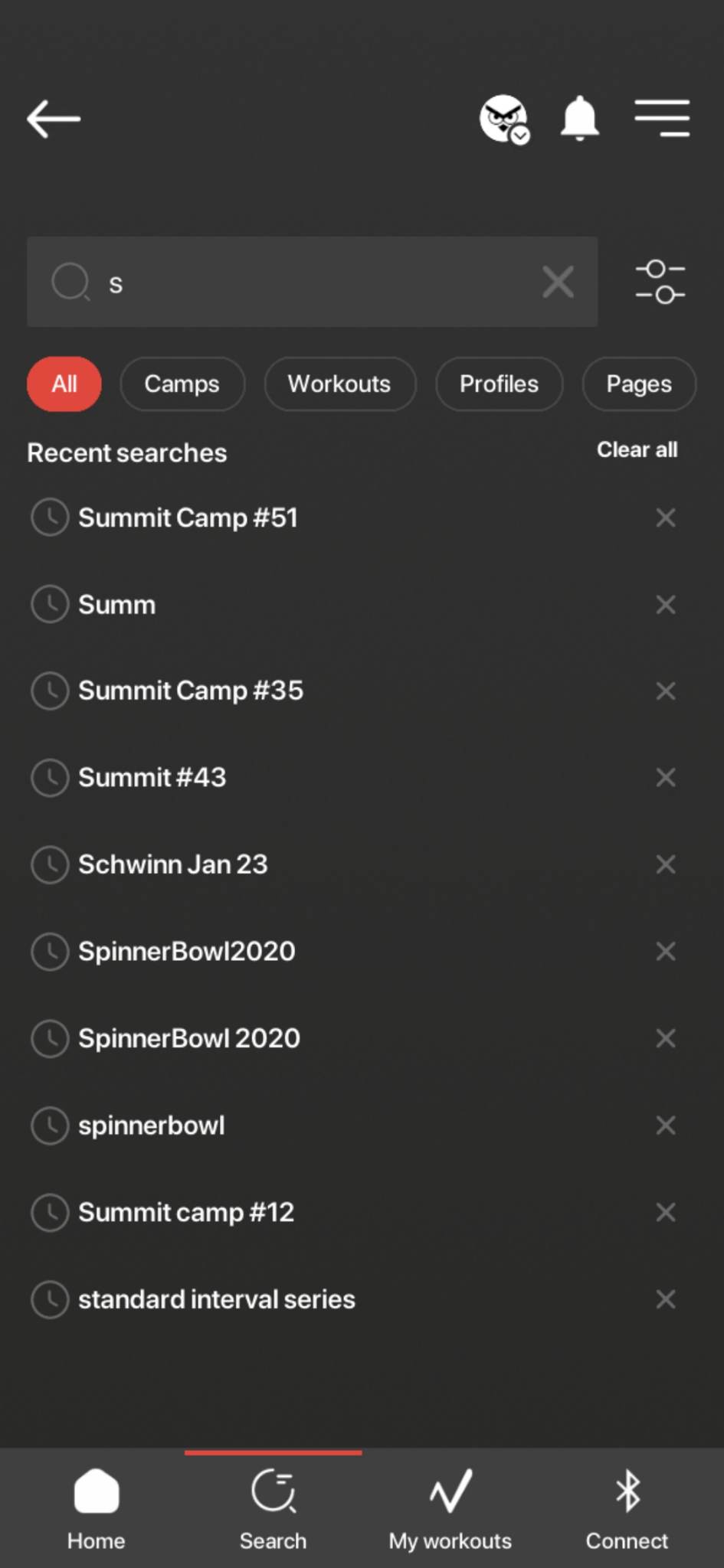This screenshot has height=1568, width=724.
Task: Show only Profiles results
Action: point(499,384)
